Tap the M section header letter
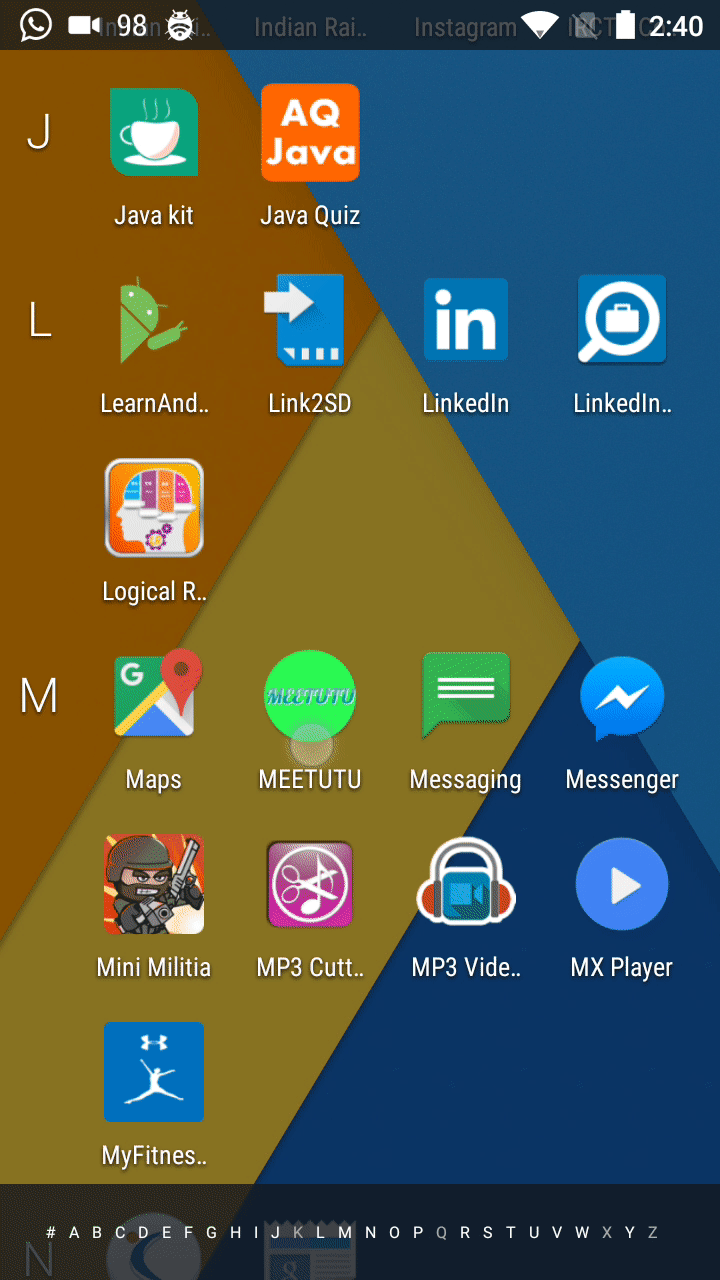 (39, 696)
